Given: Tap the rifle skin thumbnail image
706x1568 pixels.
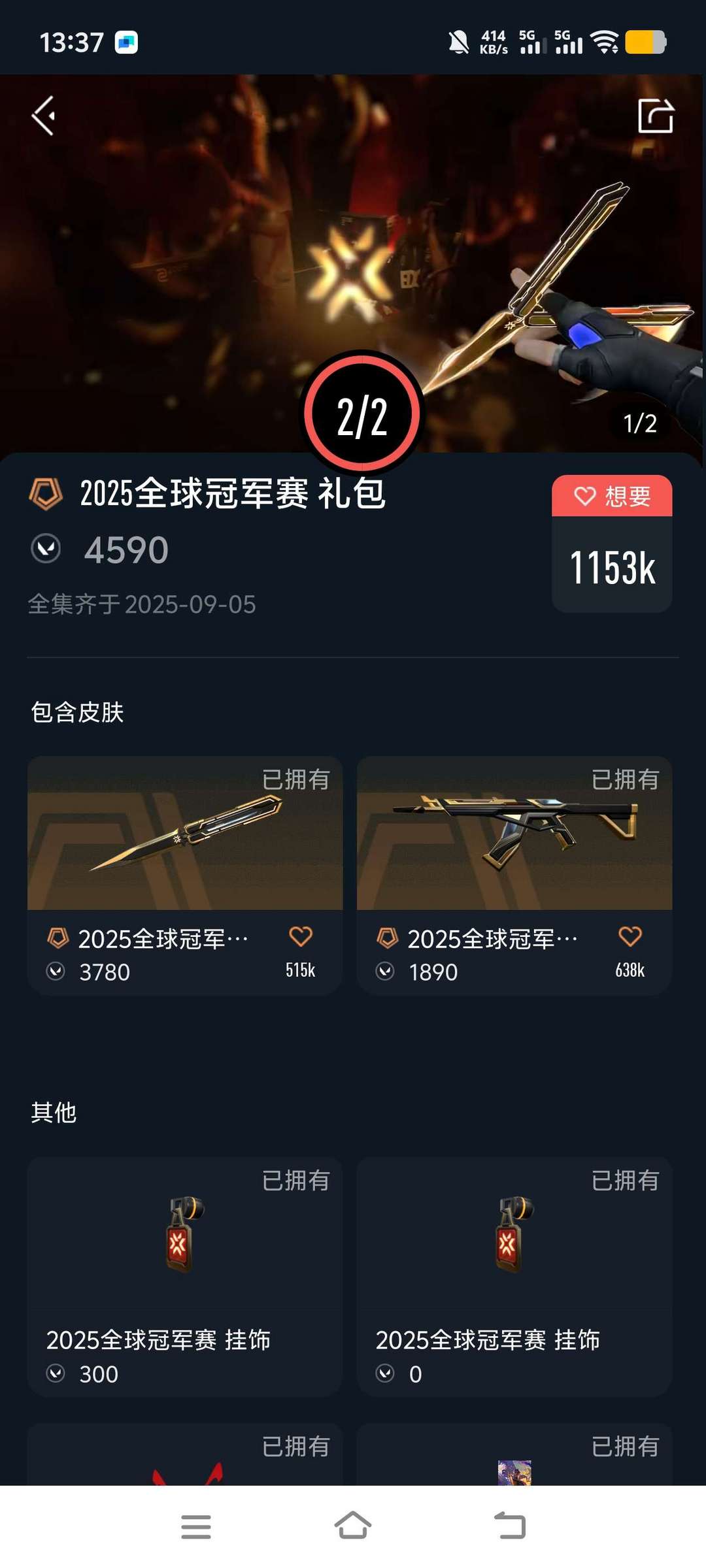Looking at the screenshot, I should [x=514, y=836].
